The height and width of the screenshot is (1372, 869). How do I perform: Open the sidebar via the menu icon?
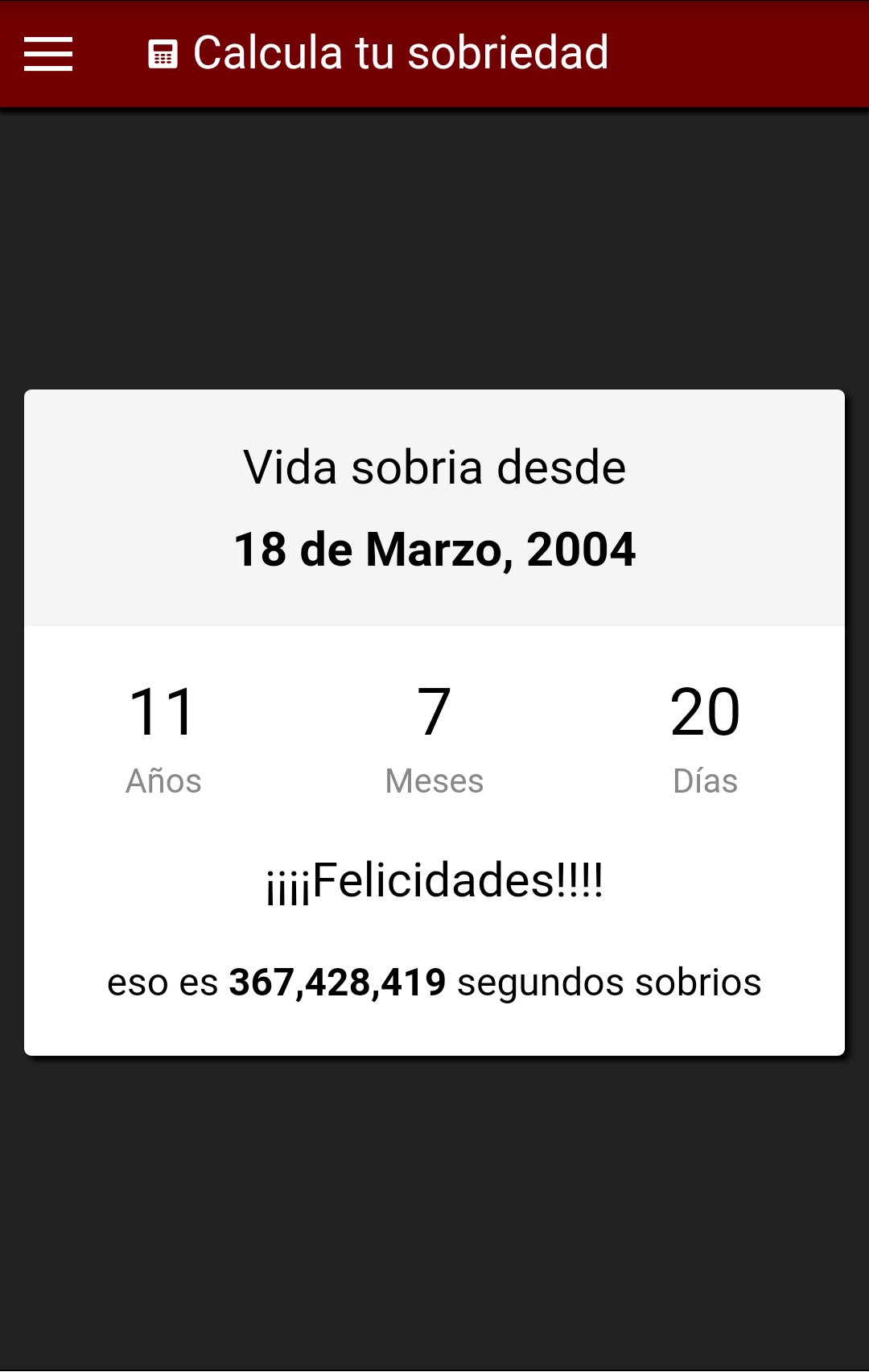point(47,54)
